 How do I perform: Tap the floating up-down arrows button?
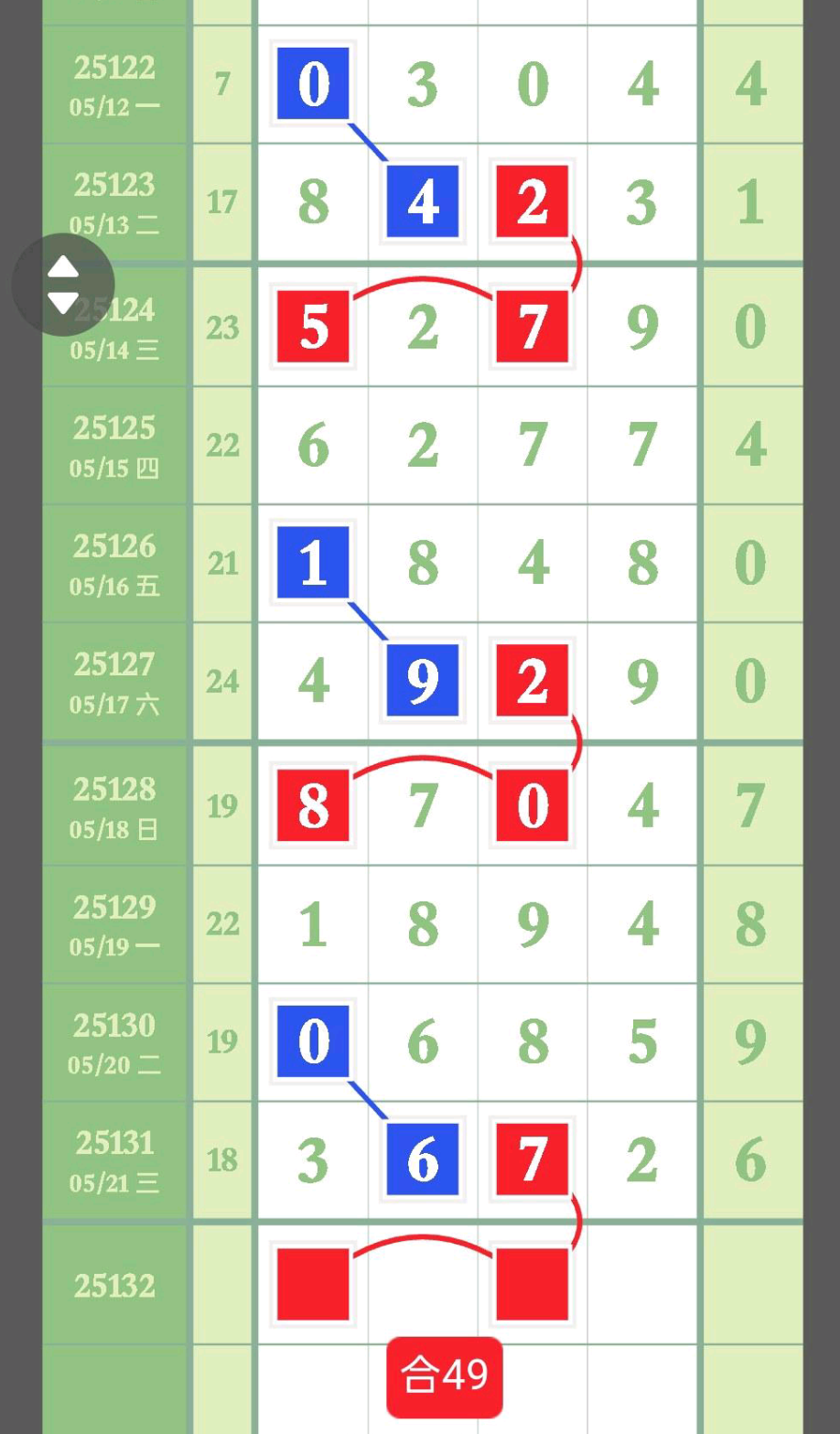pos(63,285)
